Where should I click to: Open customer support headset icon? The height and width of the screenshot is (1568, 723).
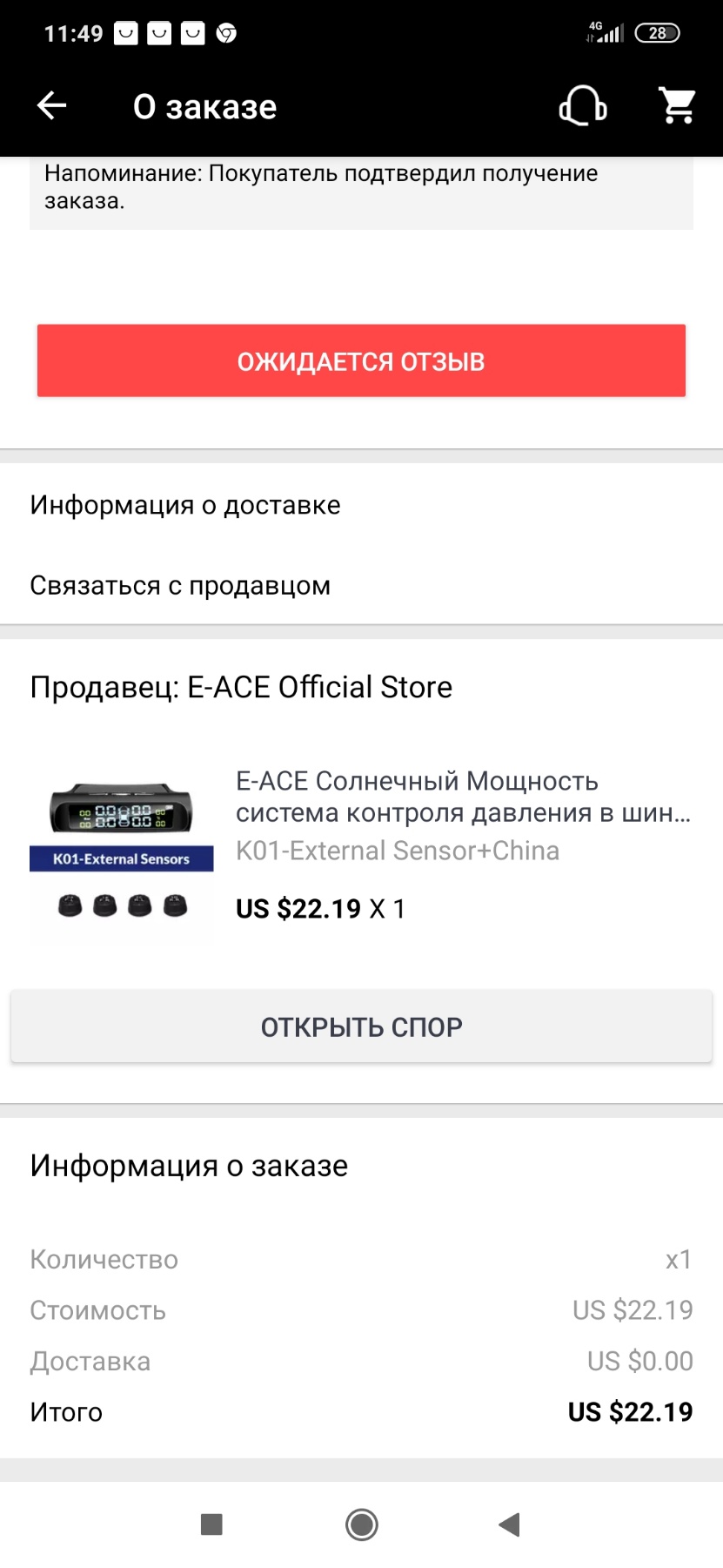point(582,106)
